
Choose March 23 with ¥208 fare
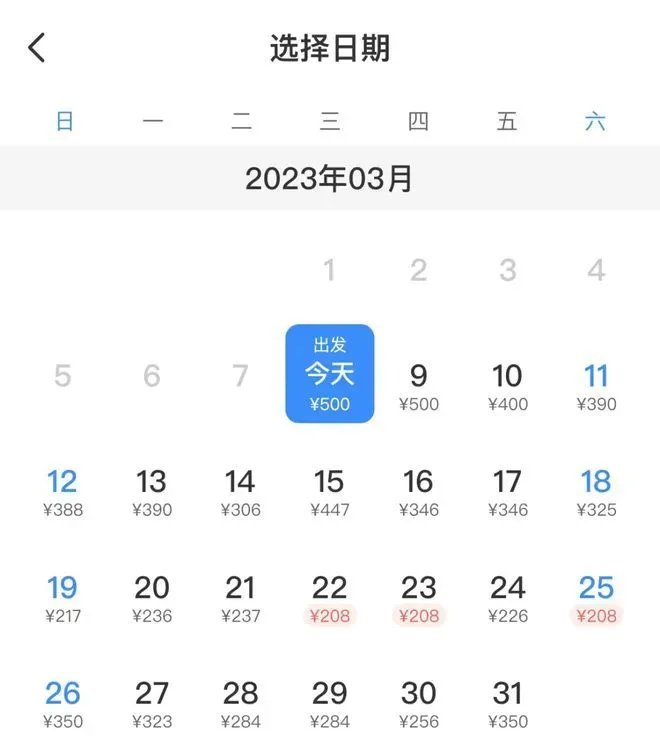(419, 597)
